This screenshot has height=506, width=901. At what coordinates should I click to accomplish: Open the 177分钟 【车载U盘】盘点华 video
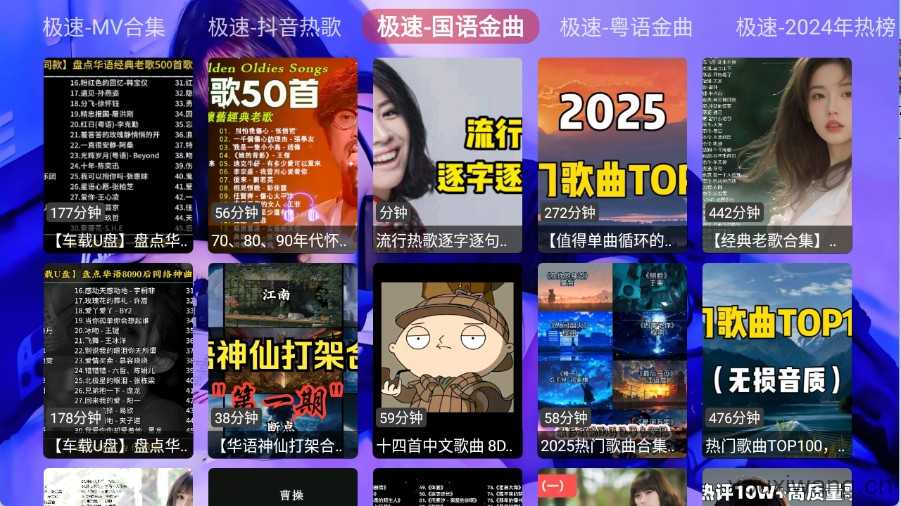pos(118,150)
